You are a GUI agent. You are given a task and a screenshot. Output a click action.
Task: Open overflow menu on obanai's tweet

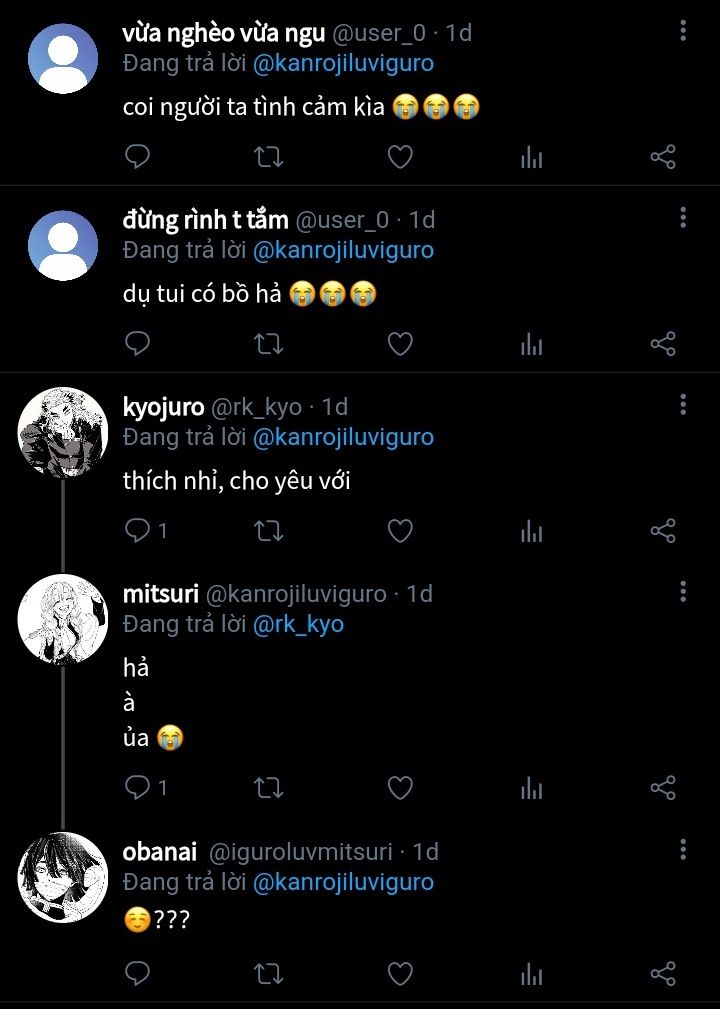[683, 850]
